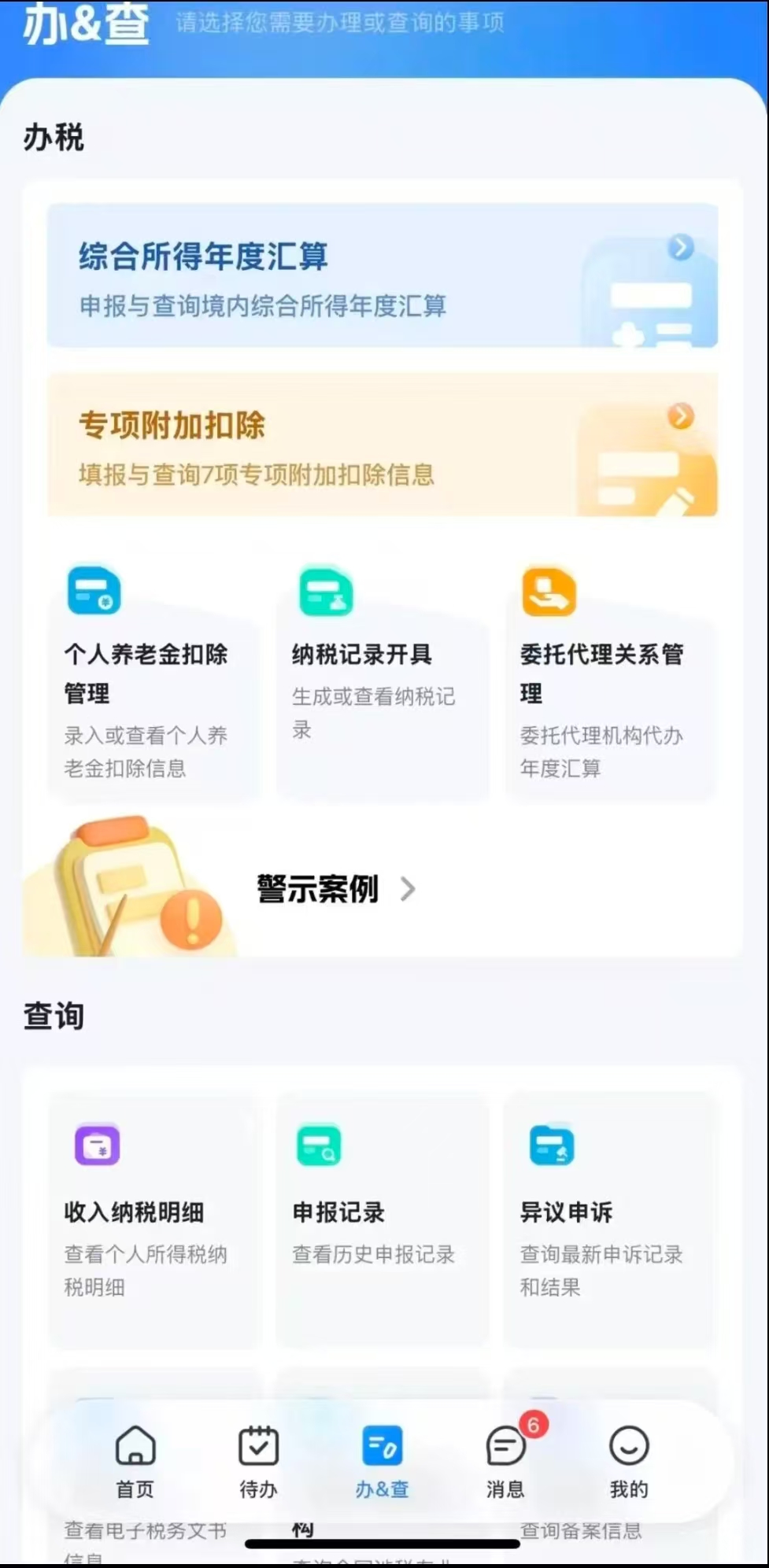Switch to the 首页 tab
The width and height of the screenshot is (769, 1568).
(x=135, y=1460)
